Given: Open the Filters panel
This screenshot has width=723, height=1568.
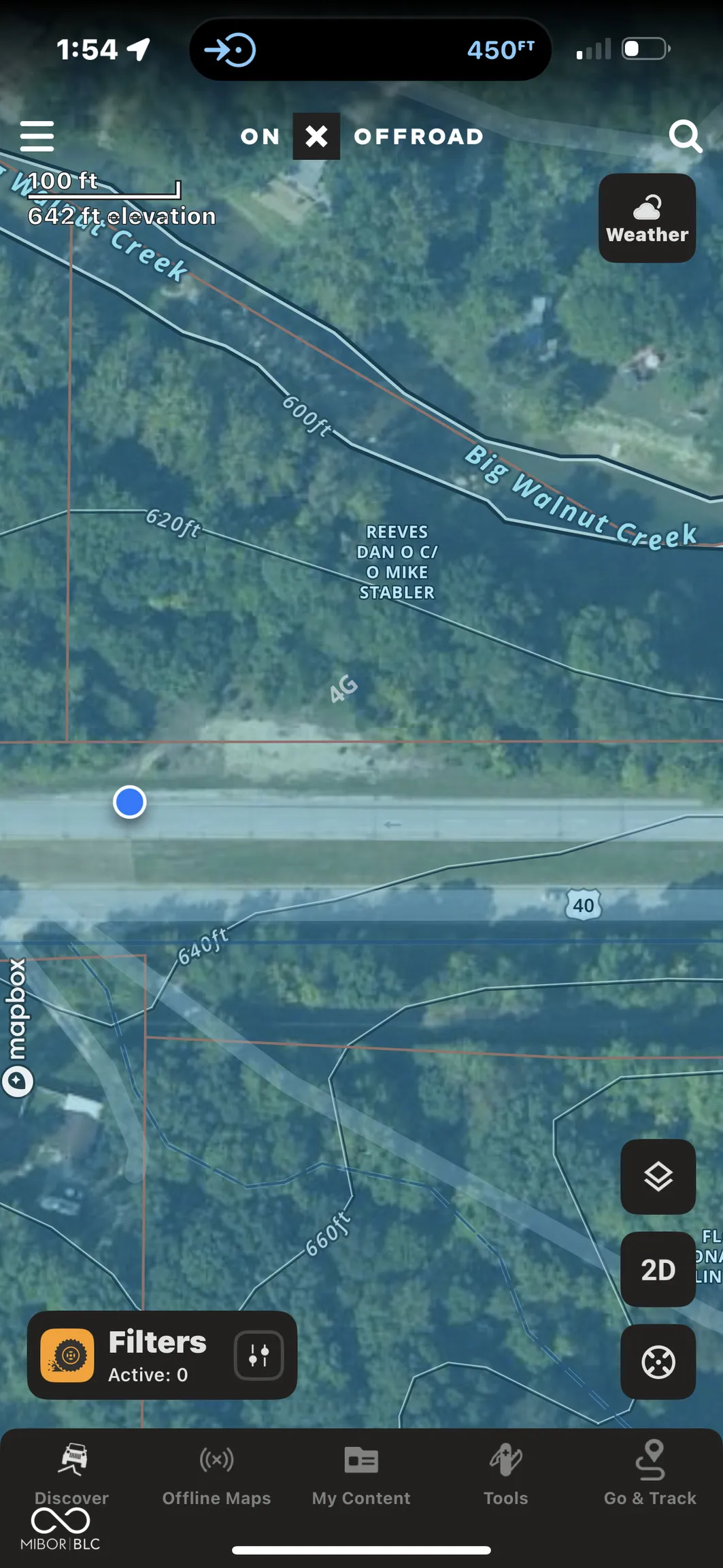Looking at the screenshot, I should click(136, 1355).
